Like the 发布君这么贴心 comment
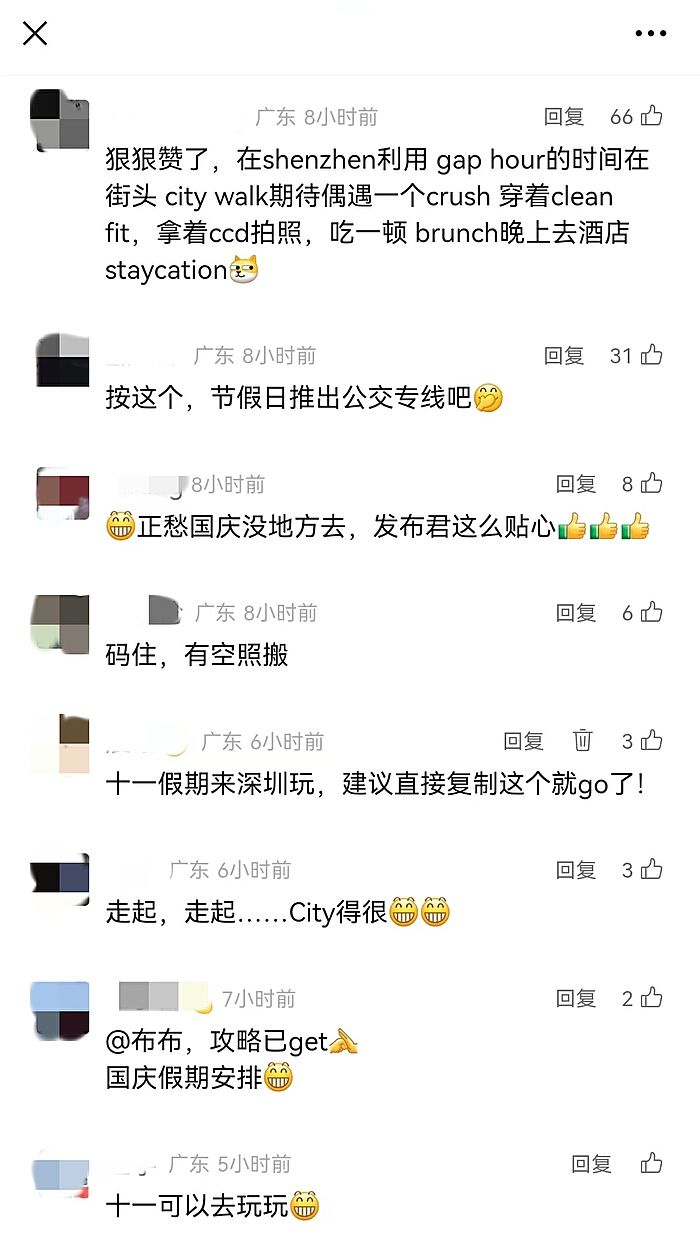The width and height of the screenshot is (700, 1240). coord(652,483)
